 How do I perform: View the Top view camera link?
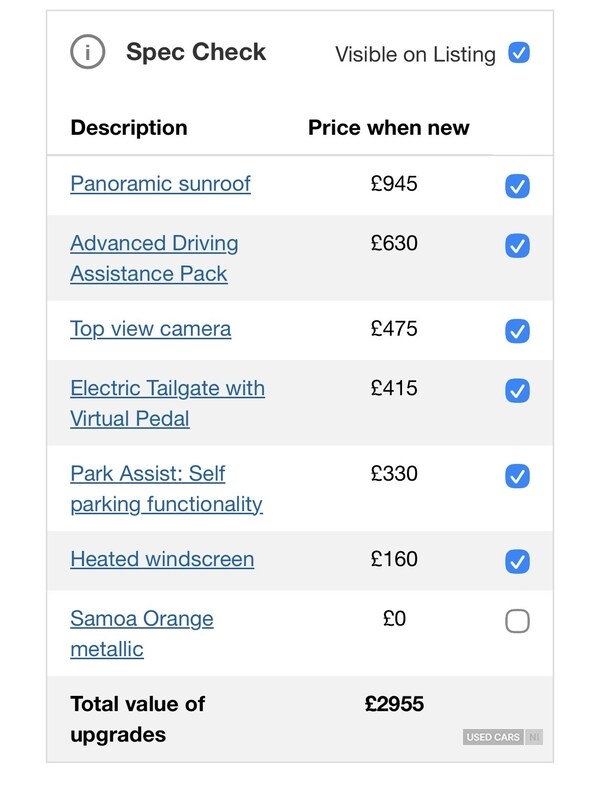(x=150, y=329)
